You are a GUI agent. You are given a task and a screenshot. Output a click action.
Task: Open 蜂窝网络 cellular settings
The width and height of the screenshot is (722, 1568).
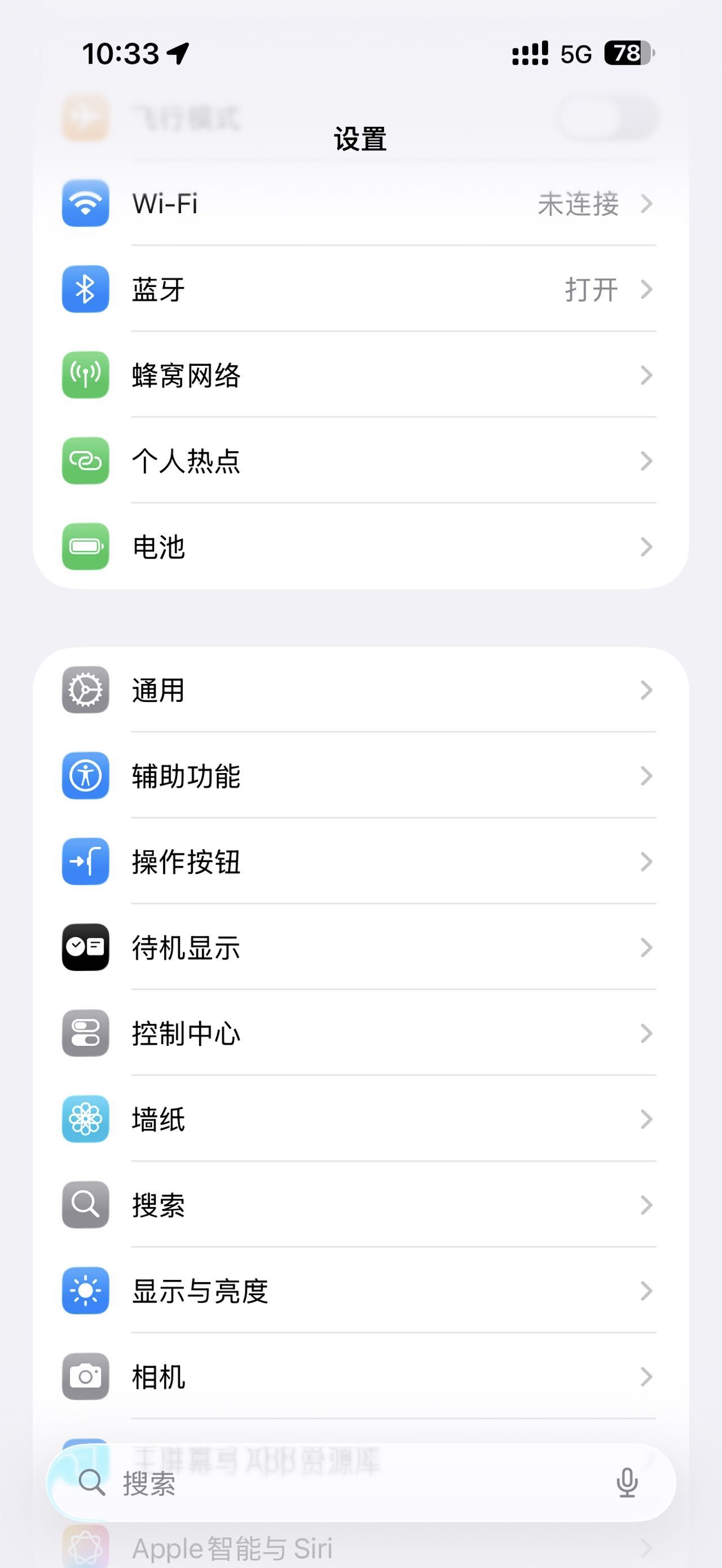(359, 375)
